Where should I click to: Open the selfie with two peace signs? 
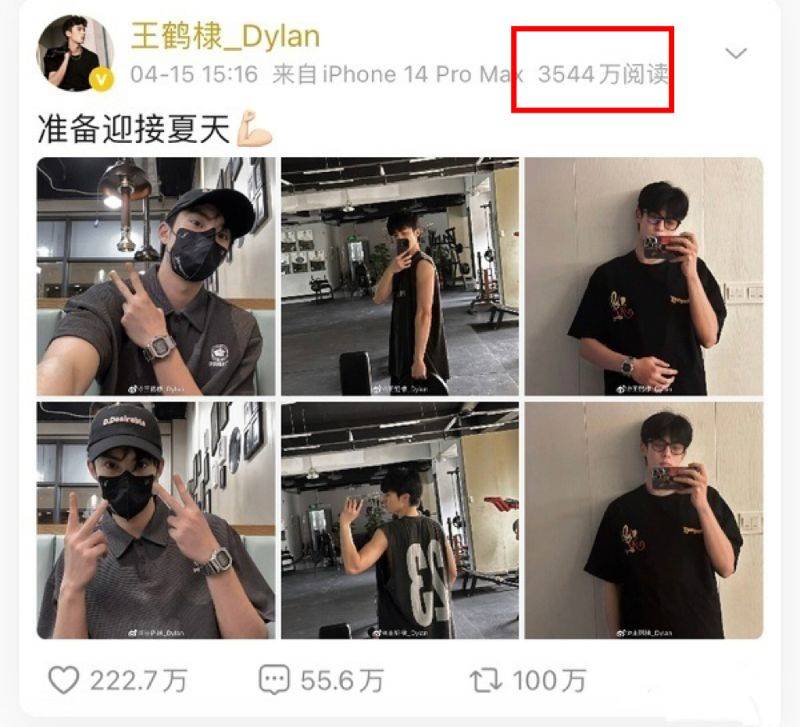tap(156, 520)
